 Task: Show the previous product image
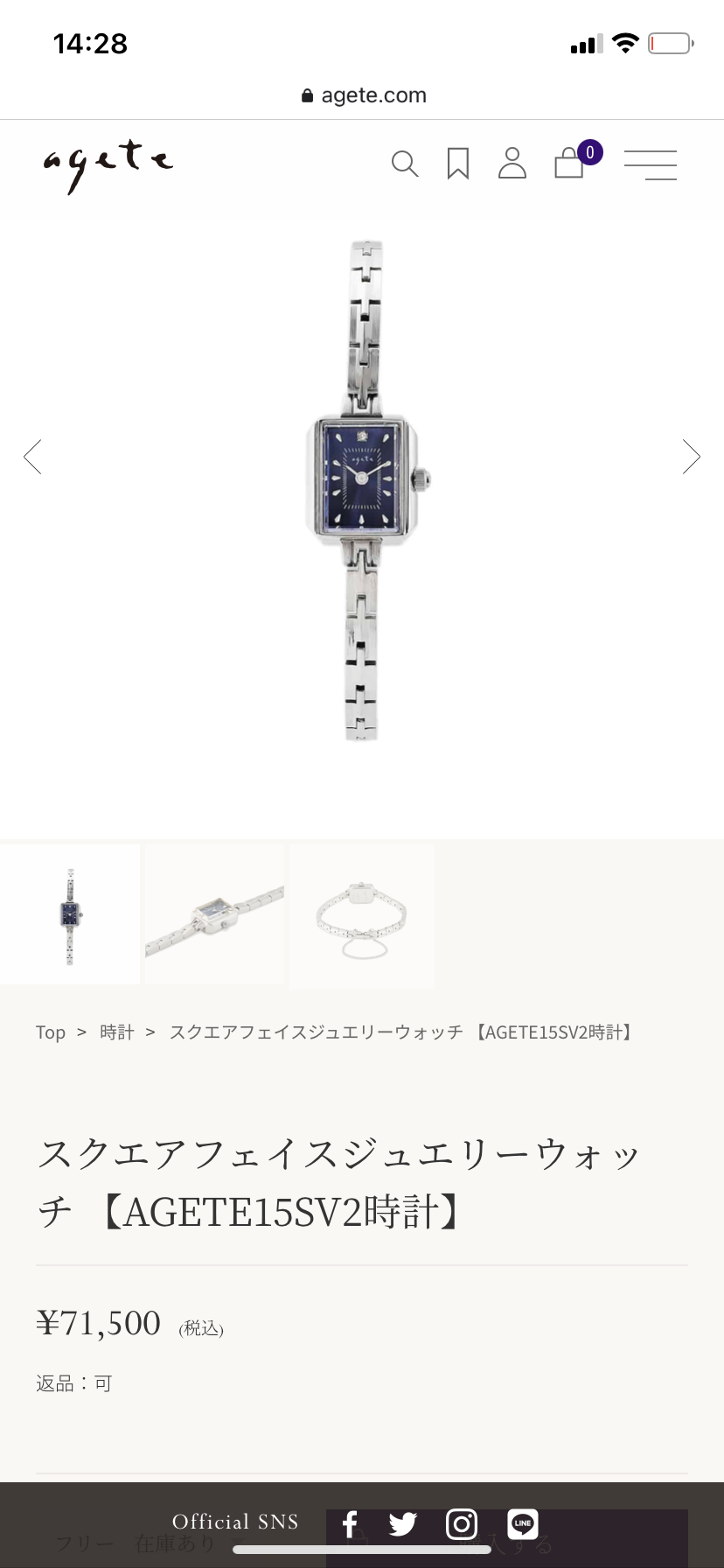pyautogui.click(x=32, y=457)
